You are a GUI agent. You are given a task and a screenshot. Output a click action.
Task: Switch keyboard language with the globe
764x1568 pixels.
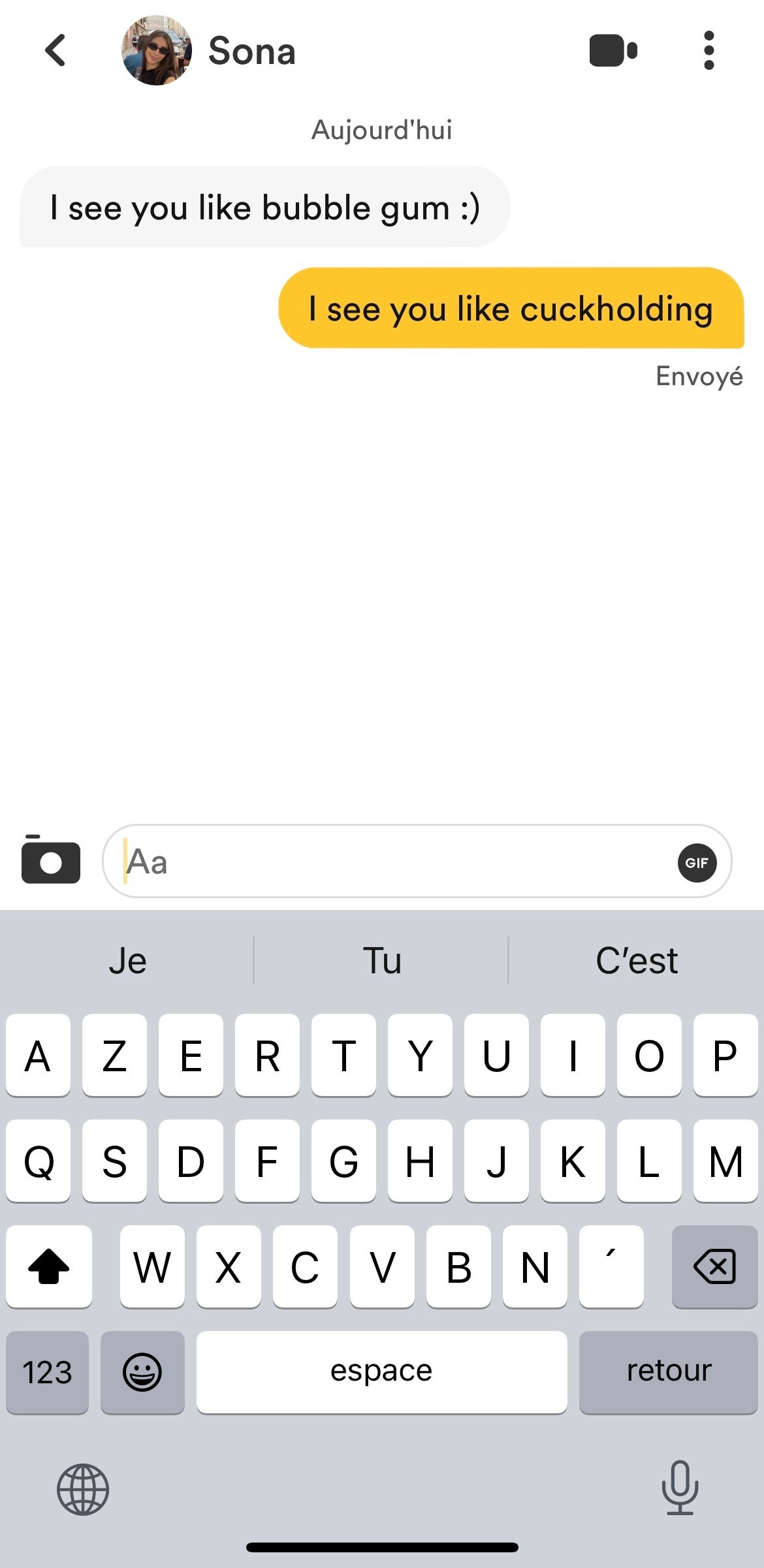[x=83, y=1489]
